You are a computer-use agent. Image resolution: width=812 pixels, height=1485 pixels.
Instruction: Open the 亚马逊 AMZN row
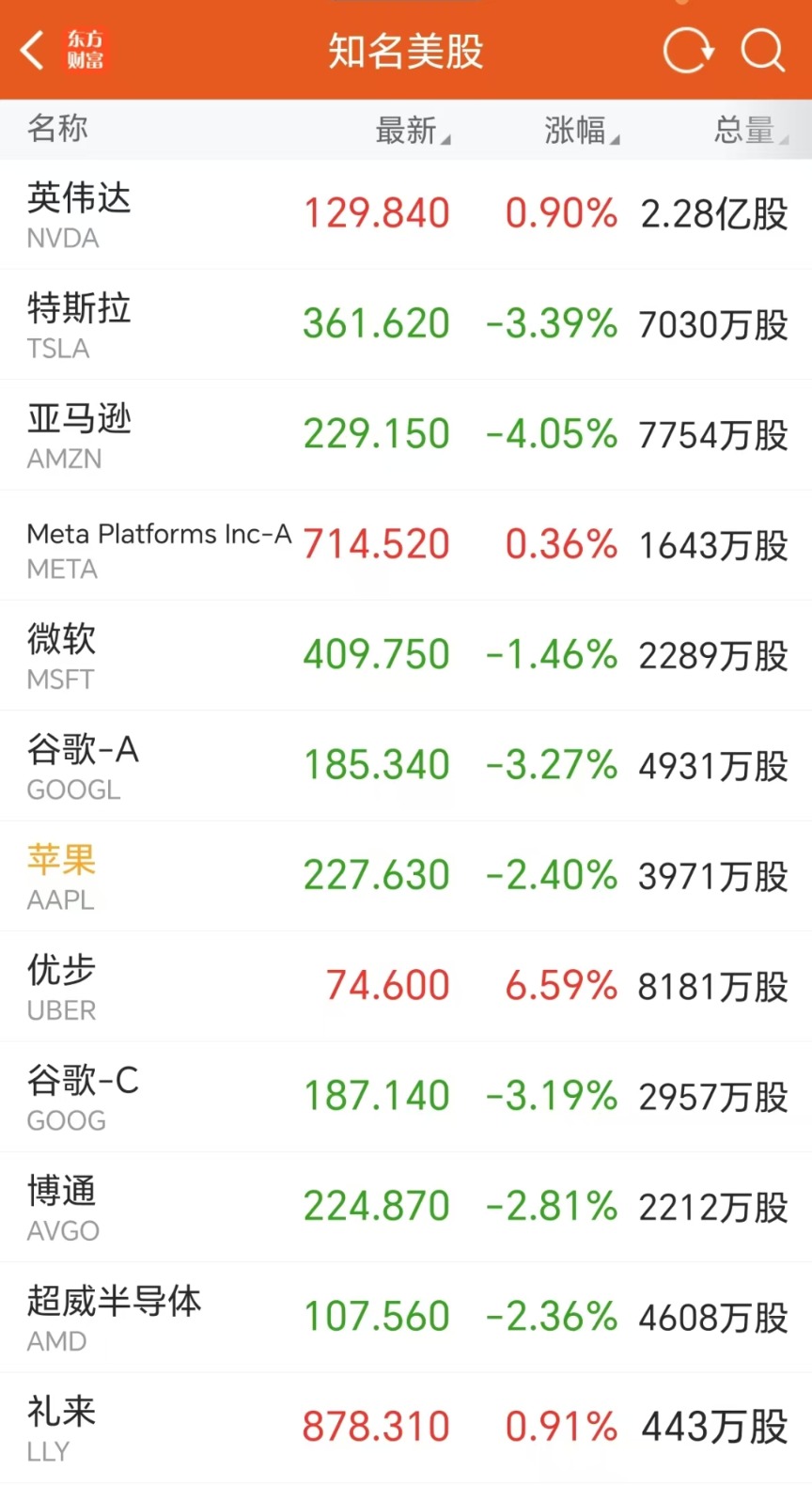tap(406, 434)
